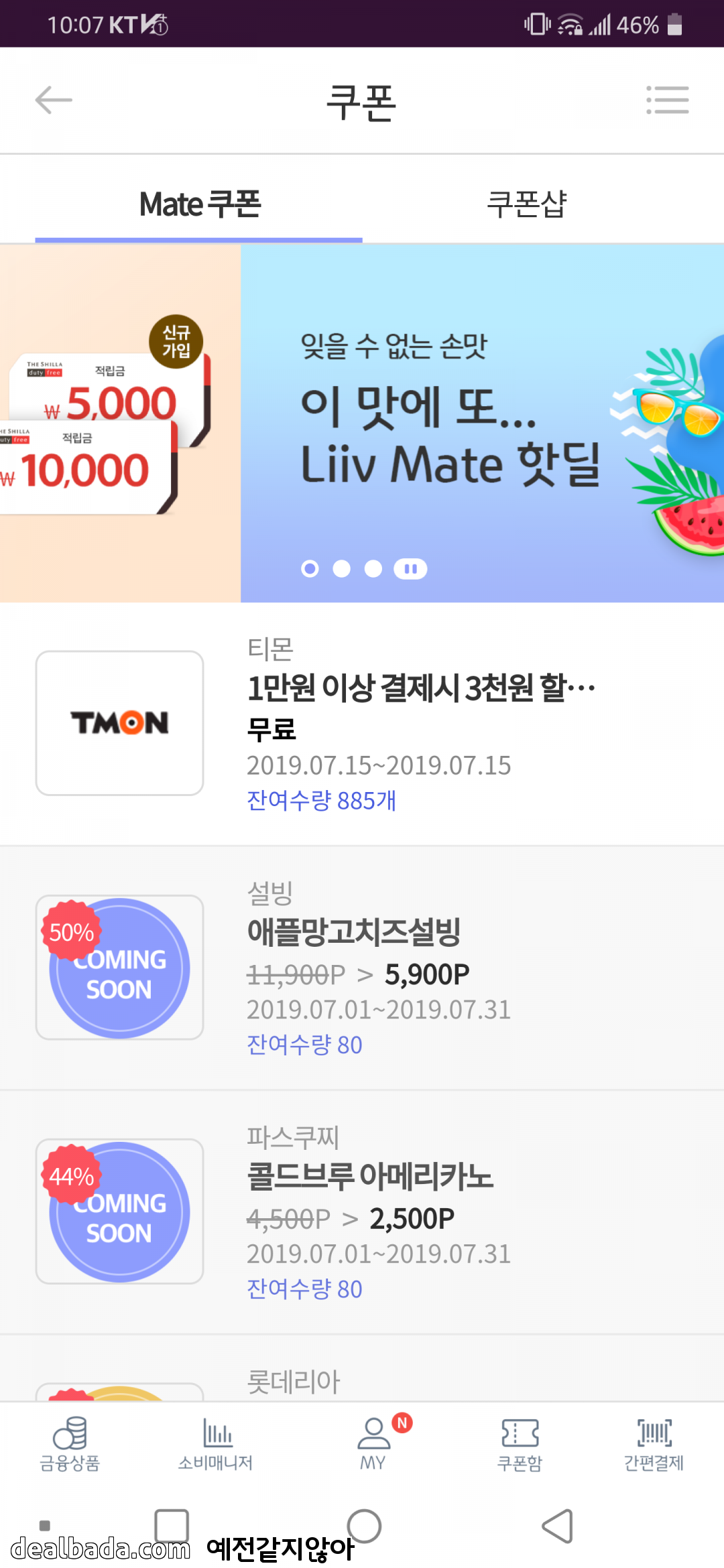Select the Mate 쿠폰 tab
The height and width of the screenshot is (1568, 724).
pyautogui.click(x=199, y=204)
